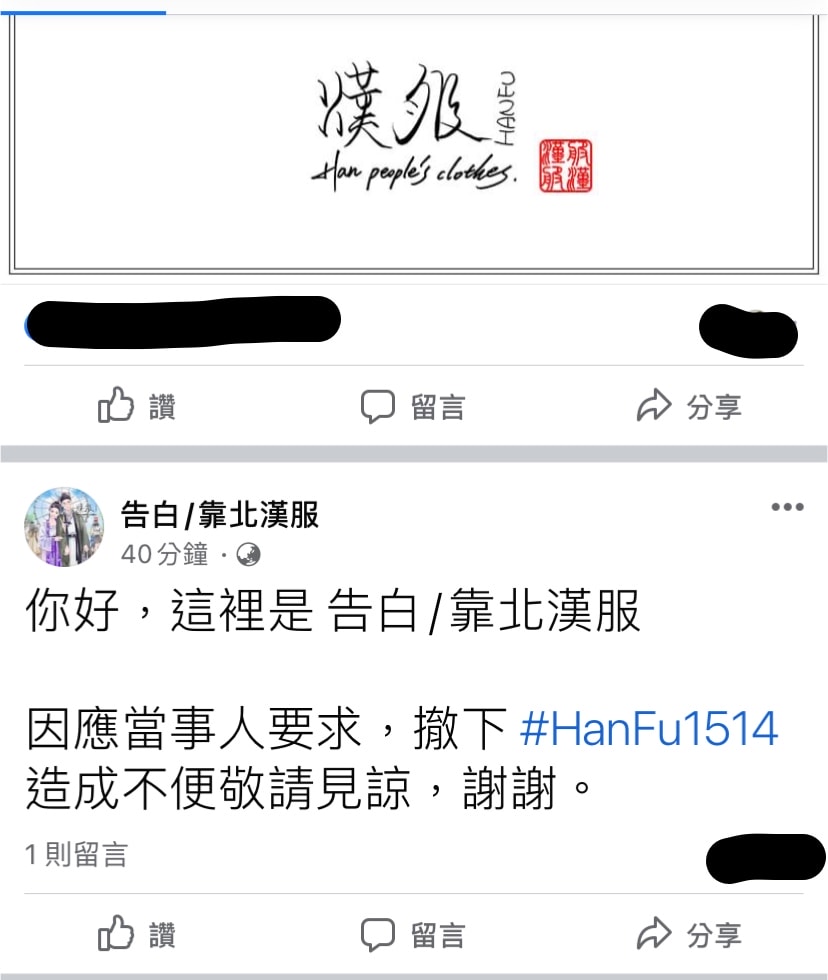
Task: Like the 告白/靠北漢服 announcement post
Action: click(137, 935)
